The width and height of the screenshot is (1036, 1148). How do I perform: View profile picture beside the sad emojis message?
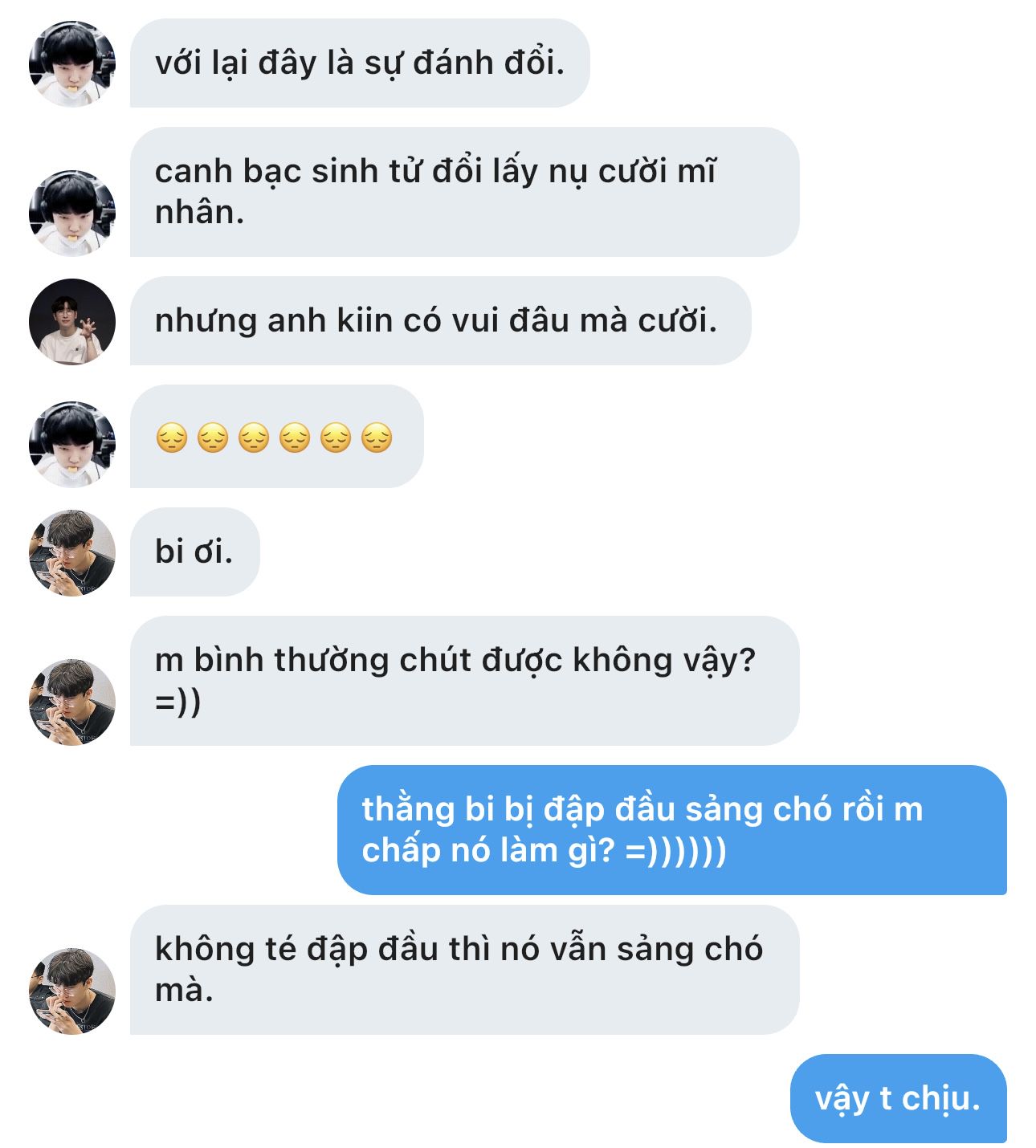point(72,444)
